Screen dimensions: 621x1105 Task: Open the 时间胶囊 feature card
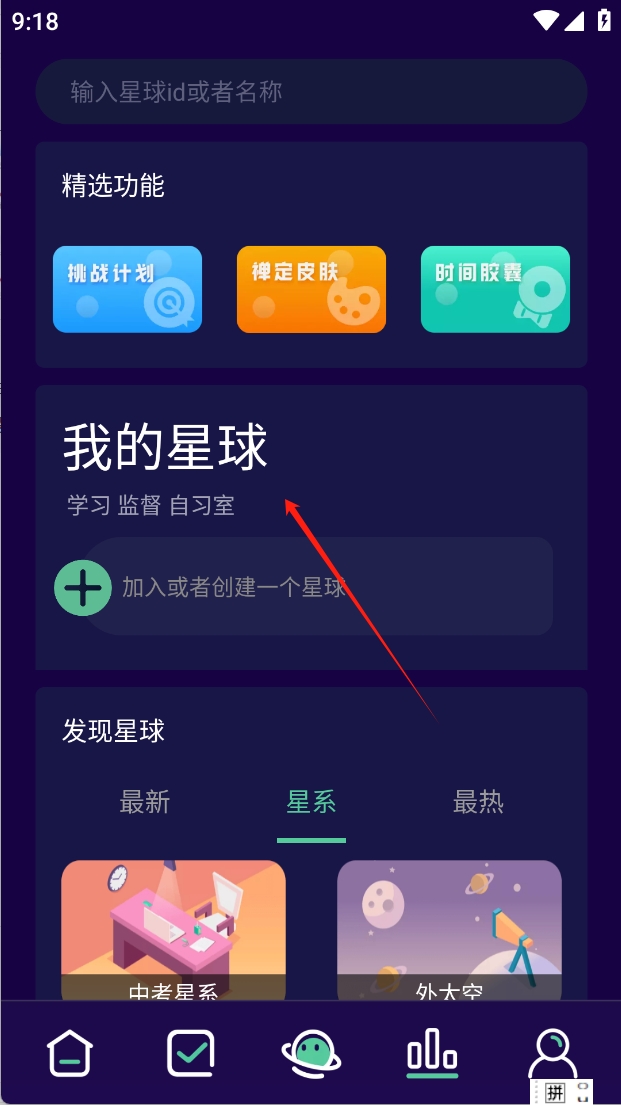coord(495,289)
